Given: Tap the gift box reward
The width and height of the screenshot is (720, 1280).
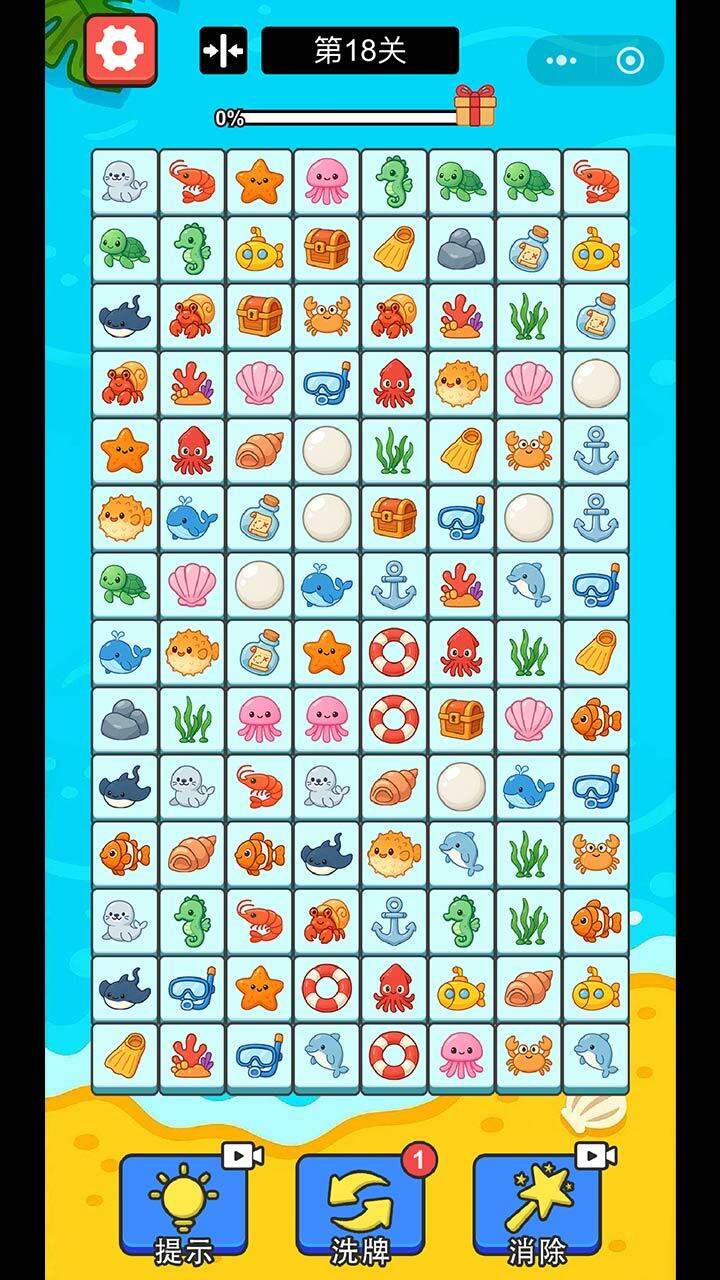Looking at the screenshot, I should point(474,106).
